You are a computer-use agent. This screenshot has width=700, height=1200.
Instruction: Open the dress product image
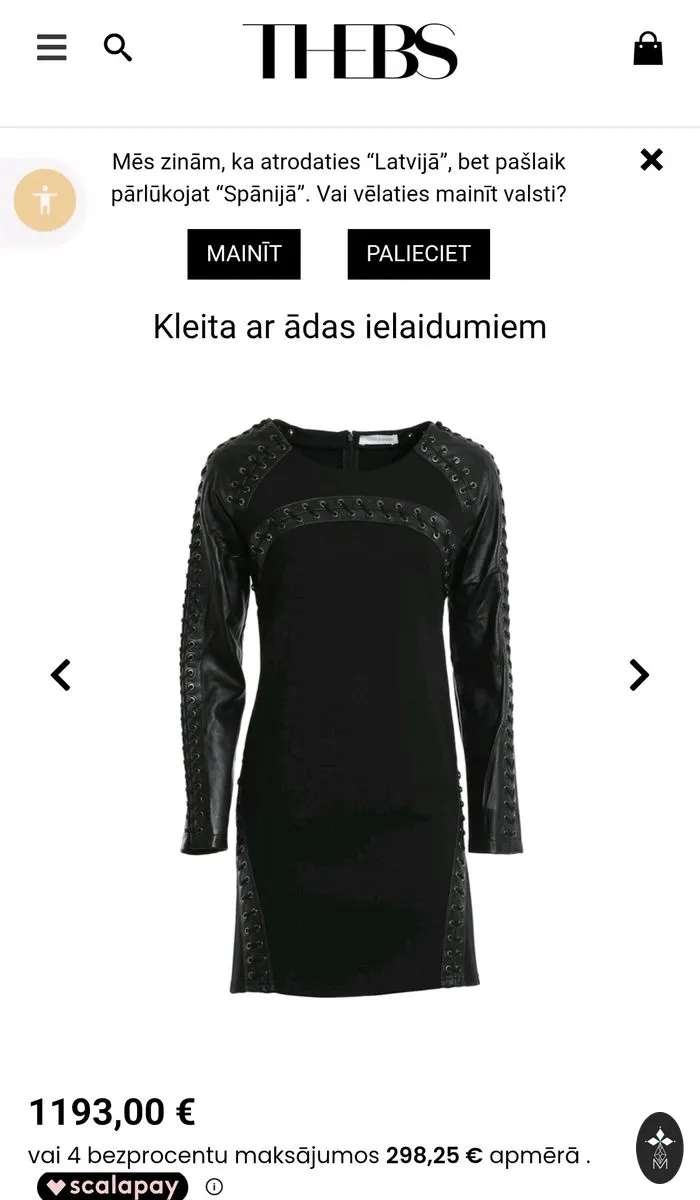tap(350, 708)
